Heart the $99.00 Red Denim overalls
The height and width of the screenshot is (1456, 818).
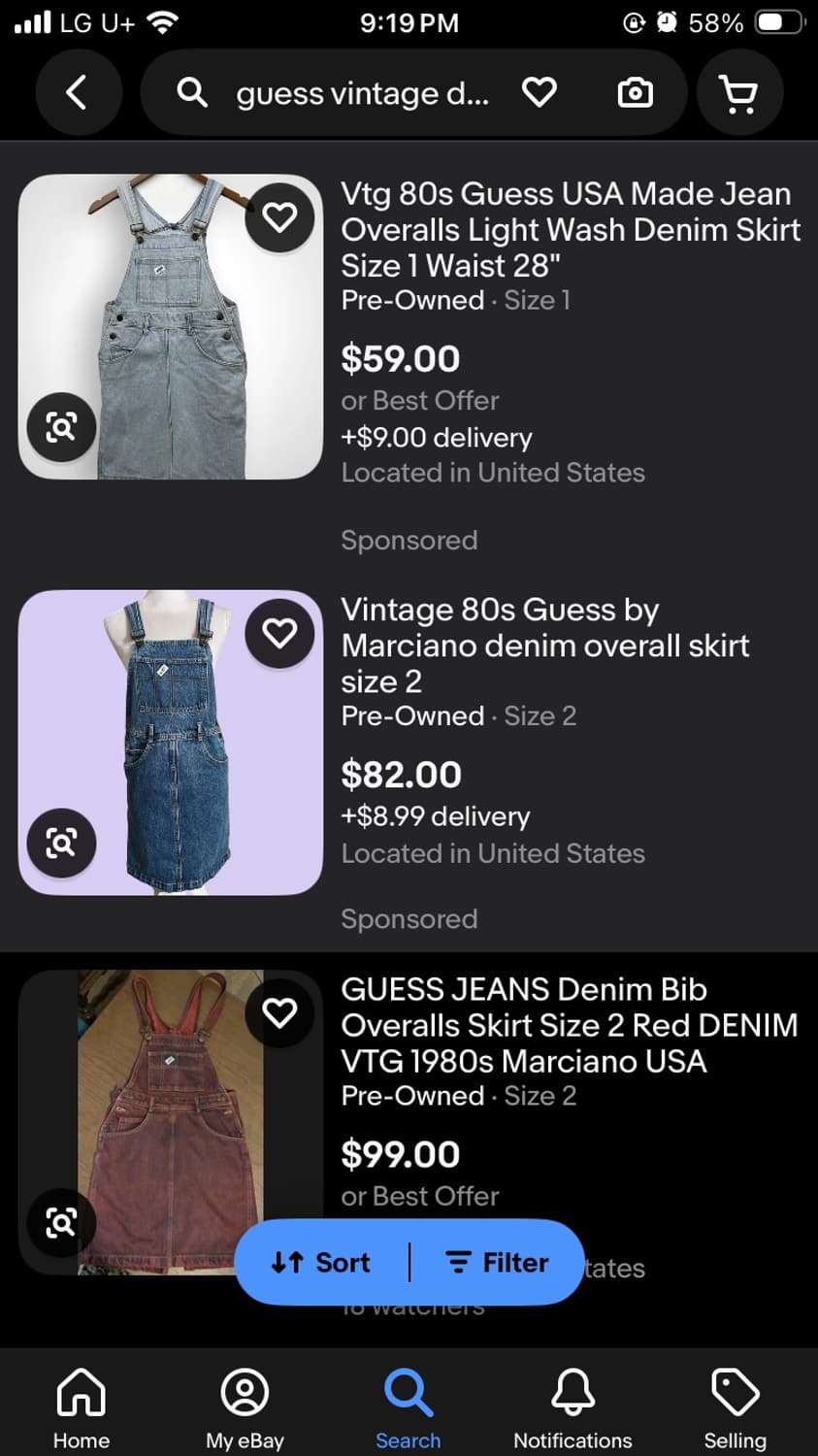click(279, 1012)
